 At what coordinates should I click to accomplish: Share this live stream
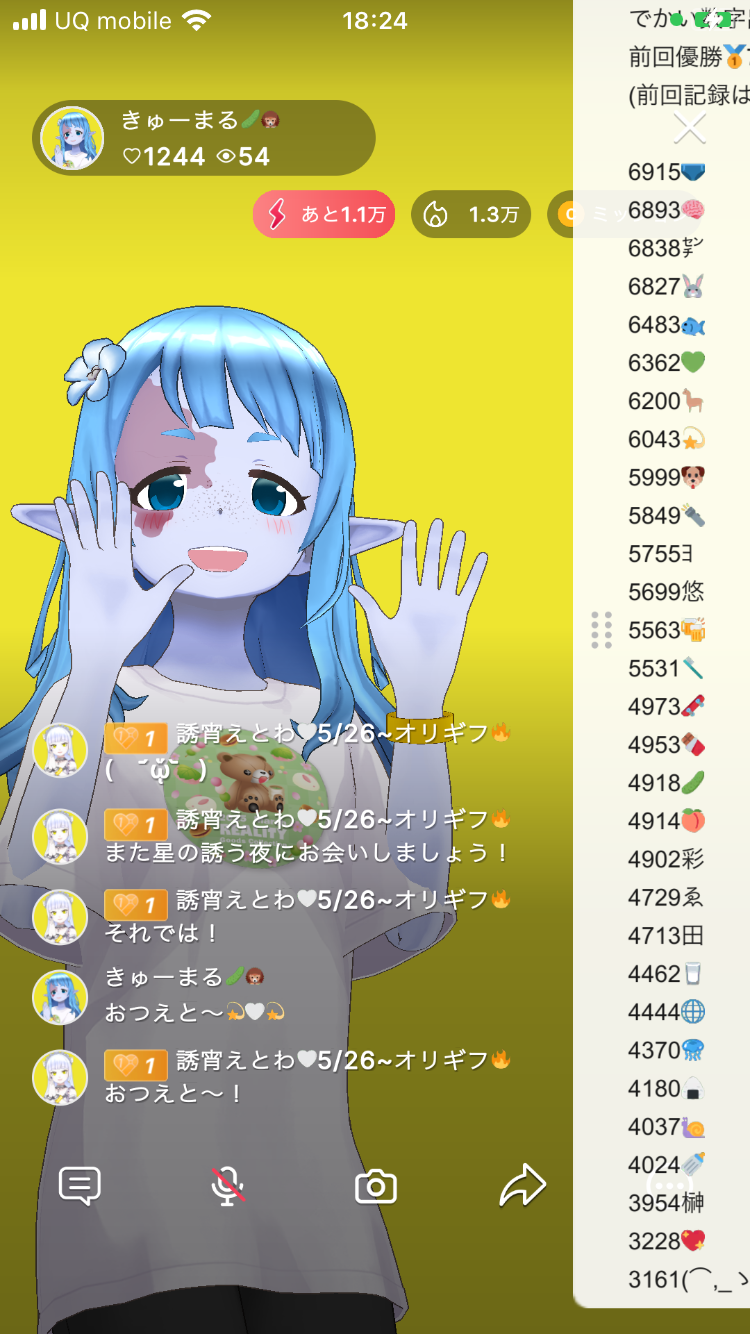522,1186
